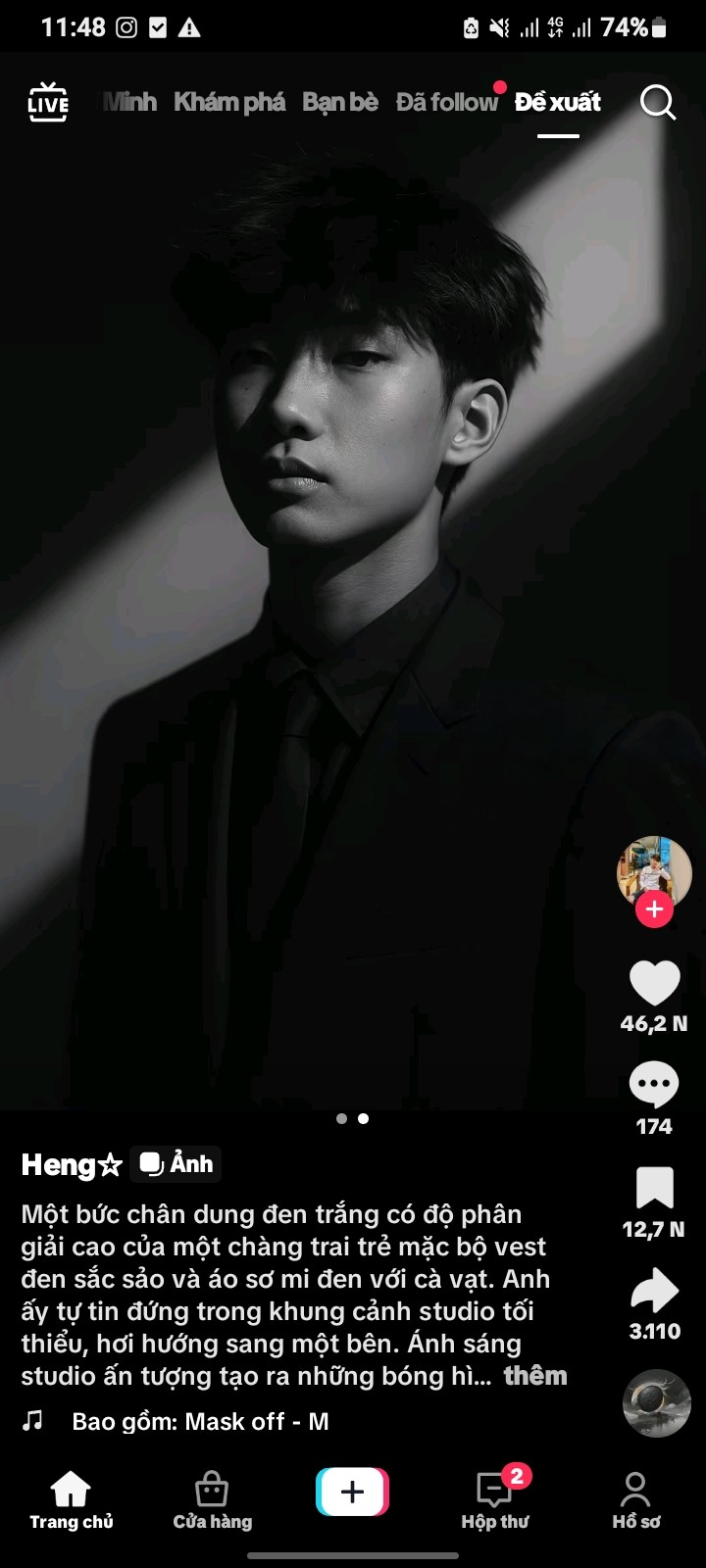
Task: Follow the creator with the red plus
Action: 654,909
